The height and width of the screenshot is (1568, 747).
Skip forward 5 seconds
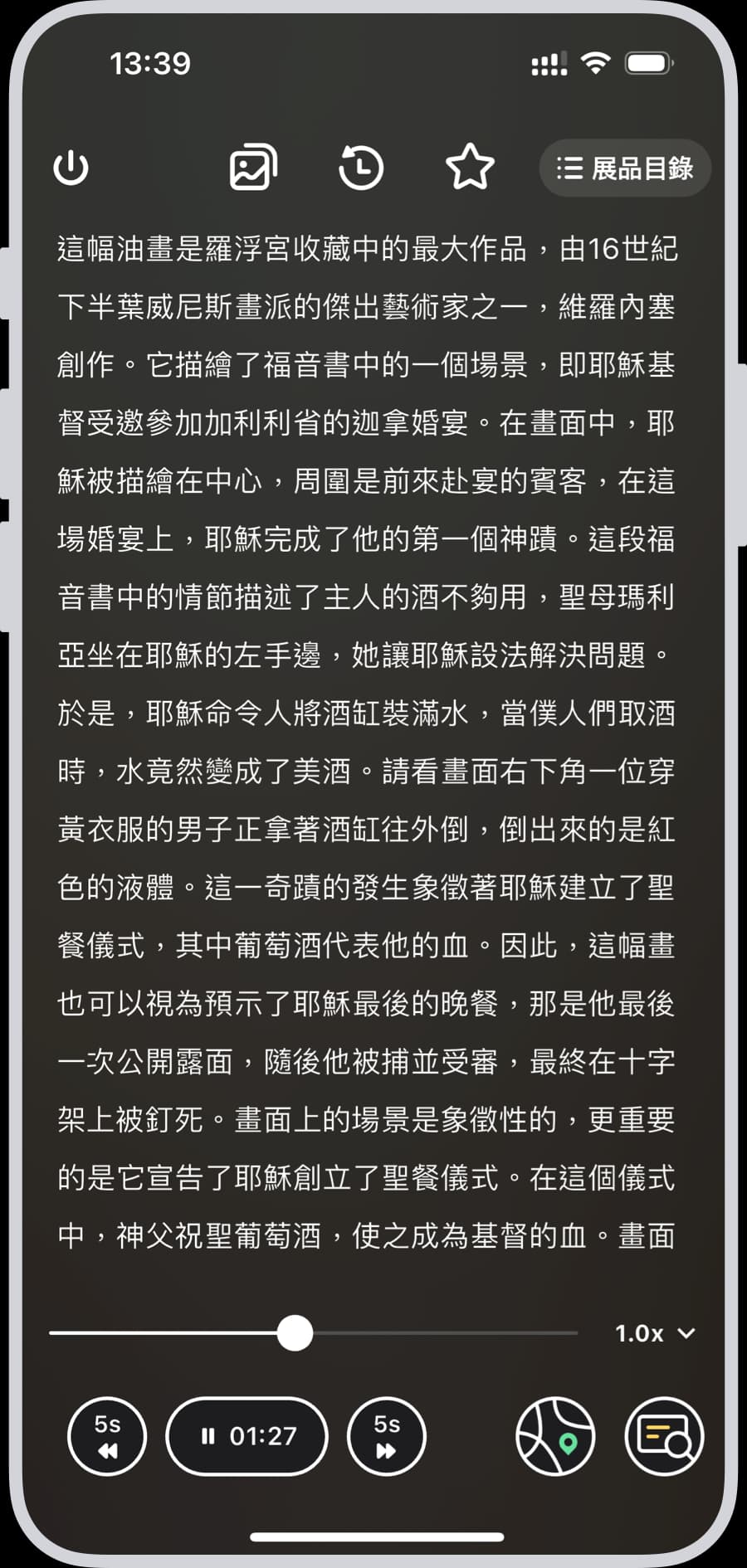387,1436
